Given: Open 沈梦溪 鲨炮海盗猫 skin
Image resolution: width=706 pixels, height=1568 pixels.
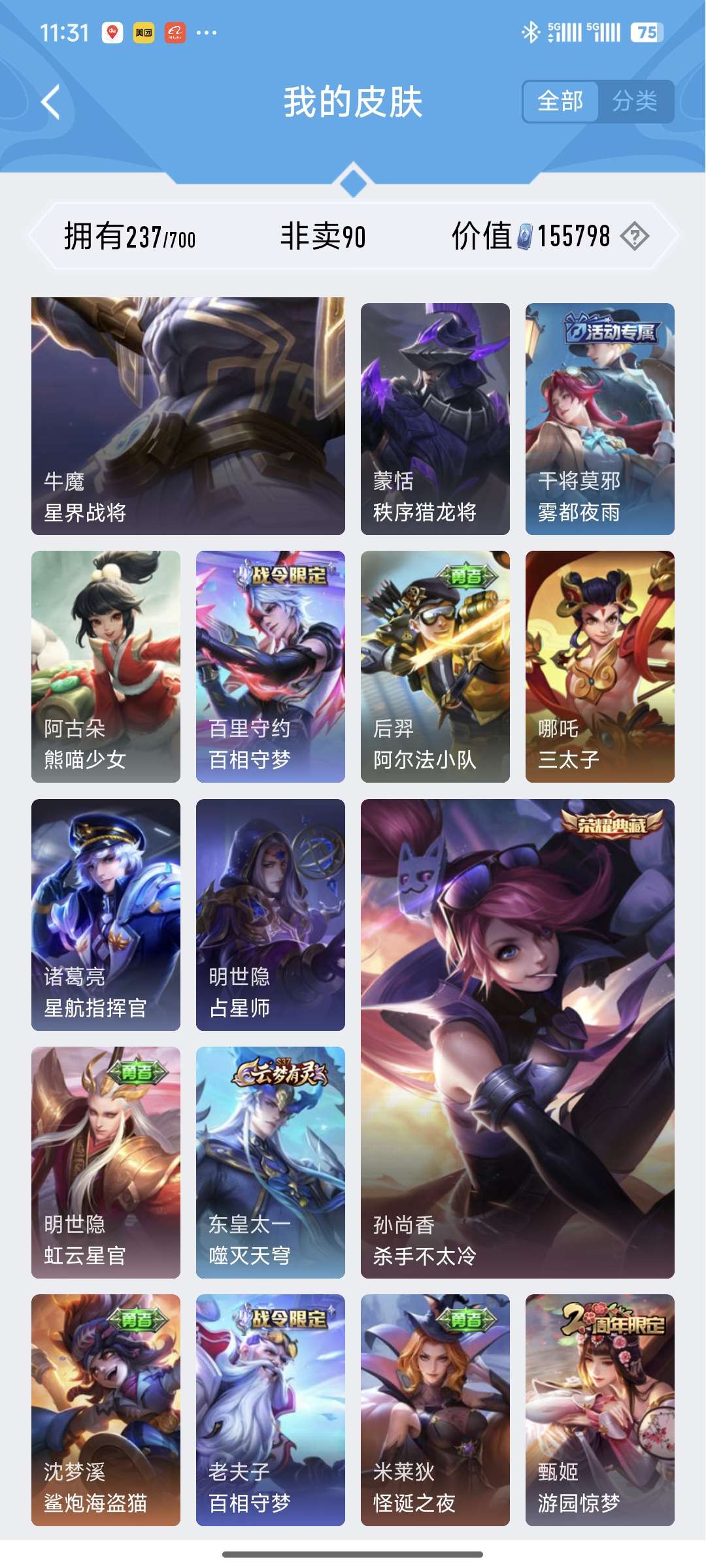Looking at the screenshot, I should point(106,1410).
